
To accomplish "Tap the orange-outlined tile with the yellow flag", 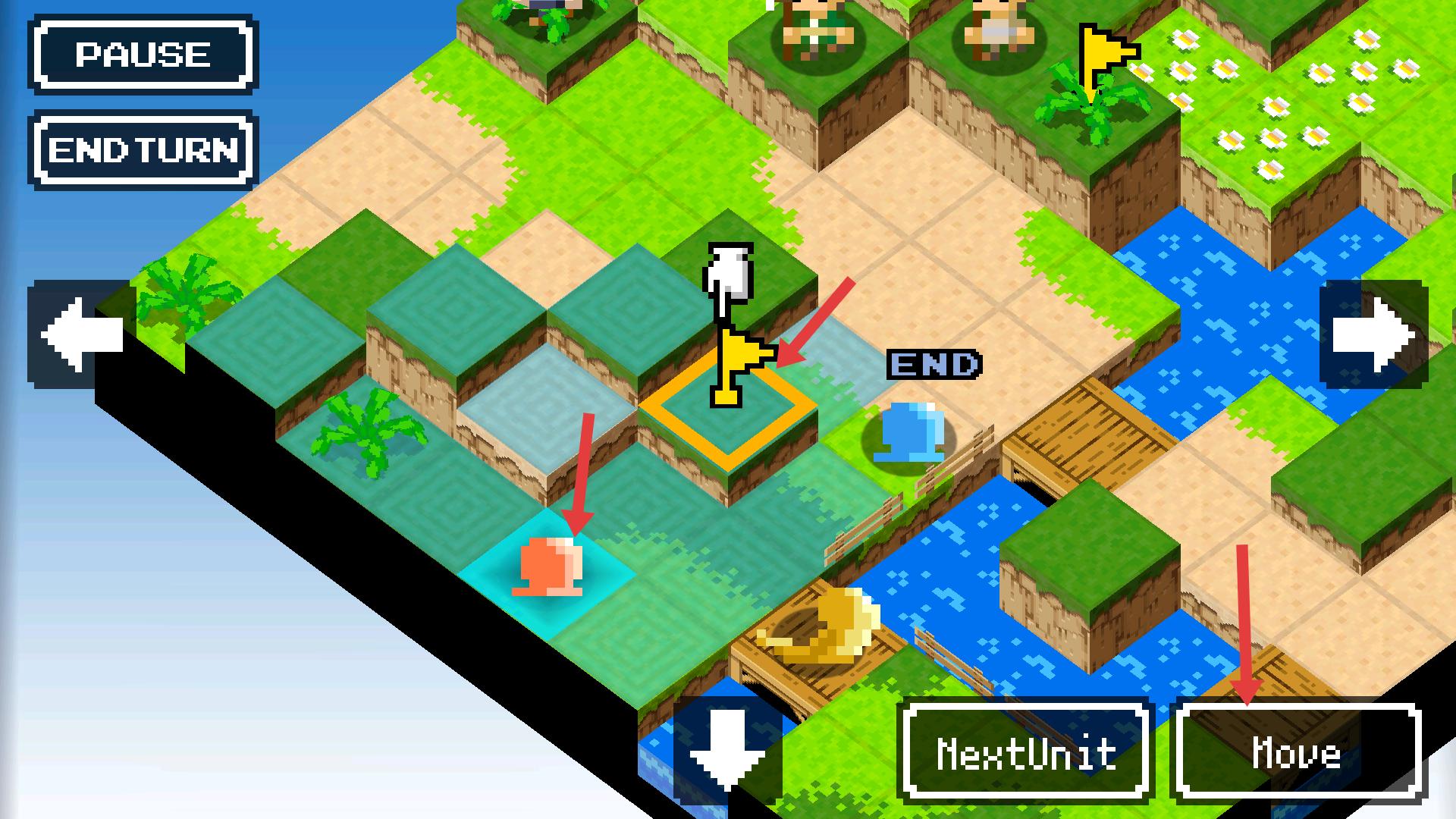I will 728,413.
